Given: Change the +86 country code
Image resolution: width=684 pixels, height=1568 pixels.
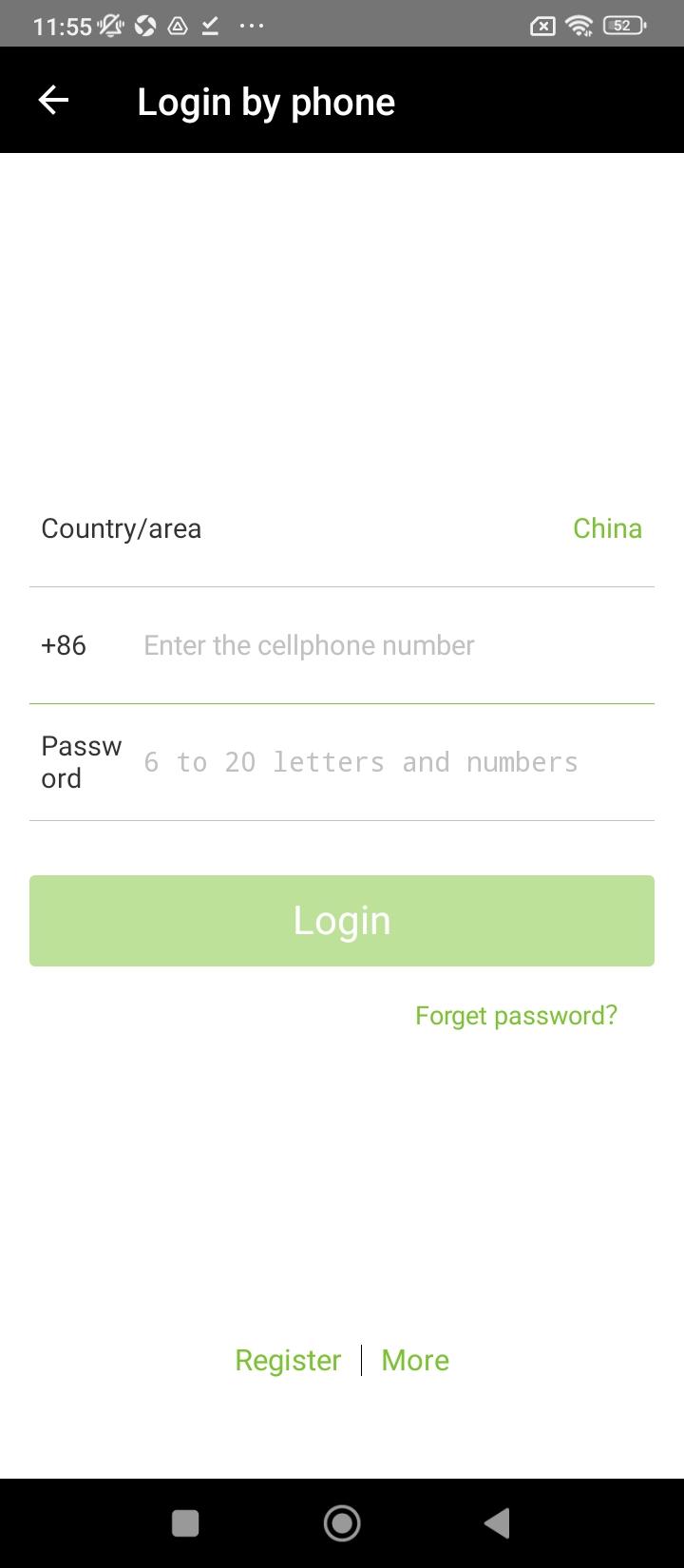Looking at the screenshot, I should pyautogui.click(x=64, y=645).
